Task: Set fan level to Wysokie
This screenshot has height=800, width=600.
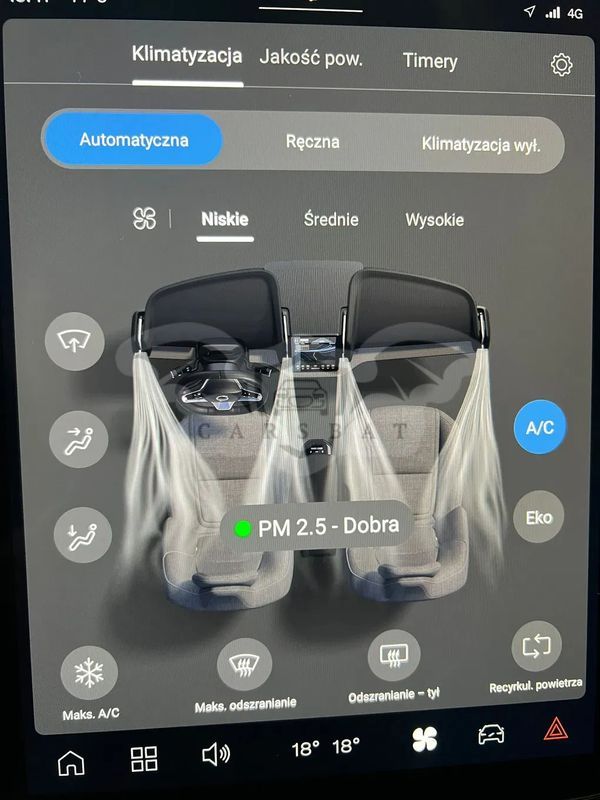Action: pyautogui.click(x=435, y=220)
